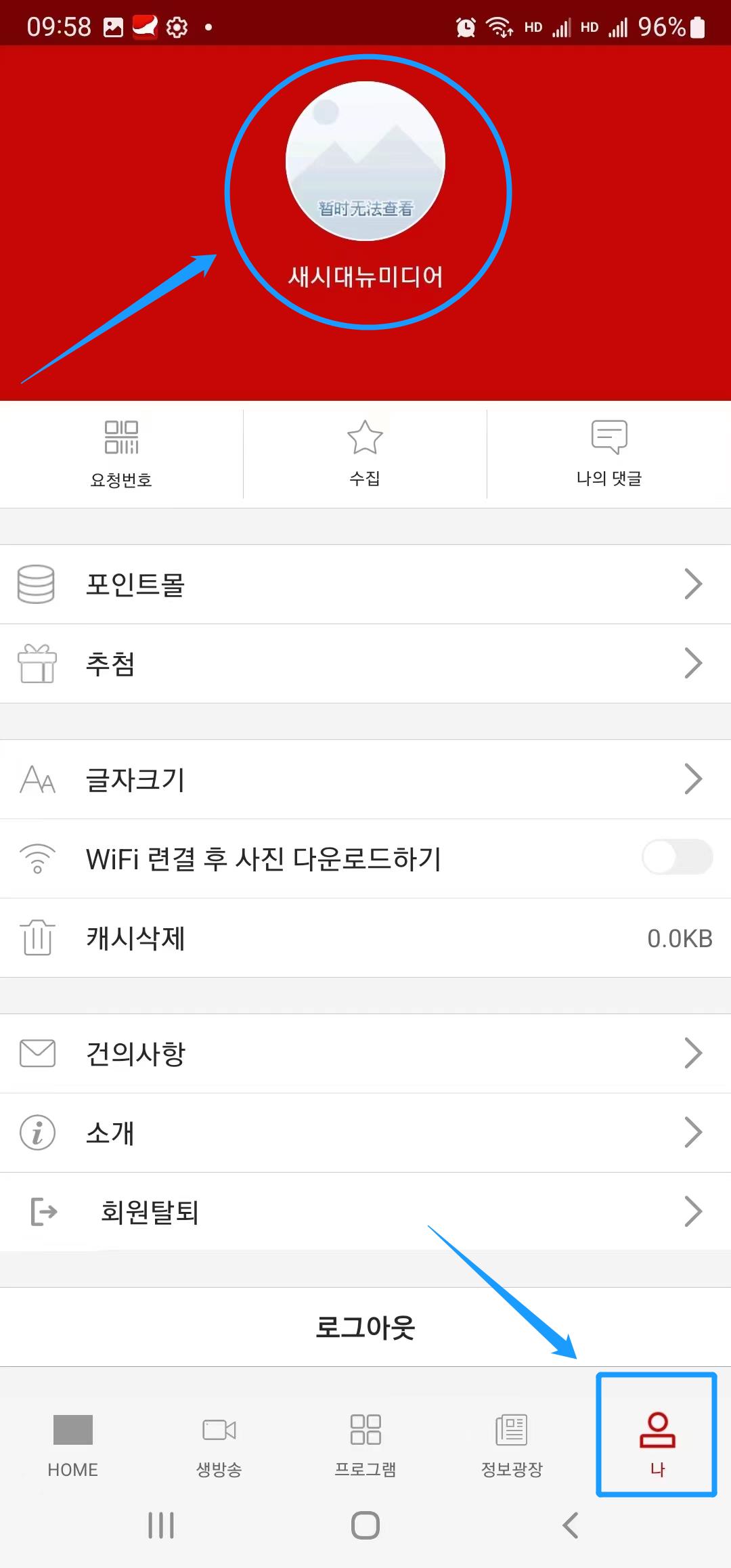This screenshot has height=1568, width=731.
Task: Select the 나 profile tab
Action: (x=657, y=1445)
